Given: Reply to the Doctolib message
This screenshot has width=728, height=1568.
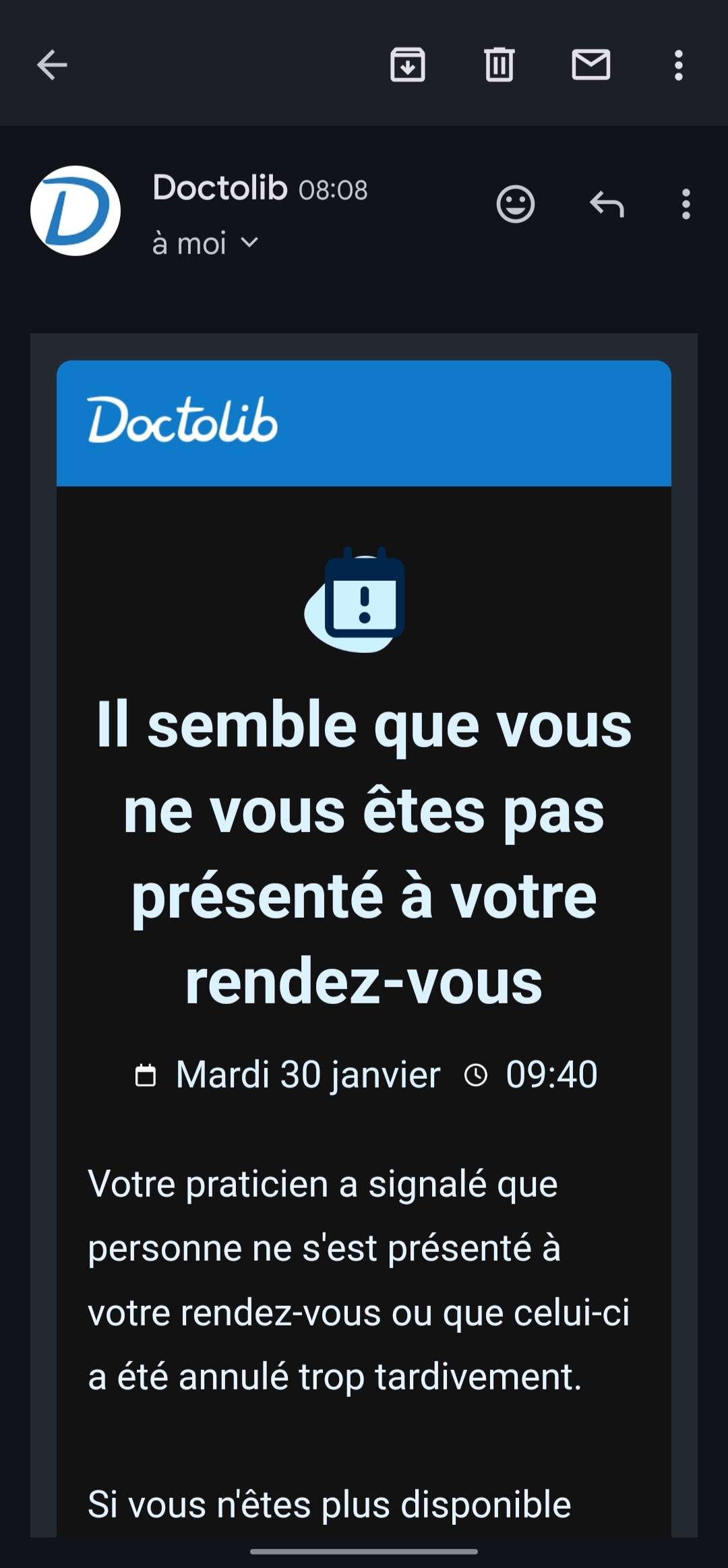Looking at the screenshot, I should pos(607,204).
